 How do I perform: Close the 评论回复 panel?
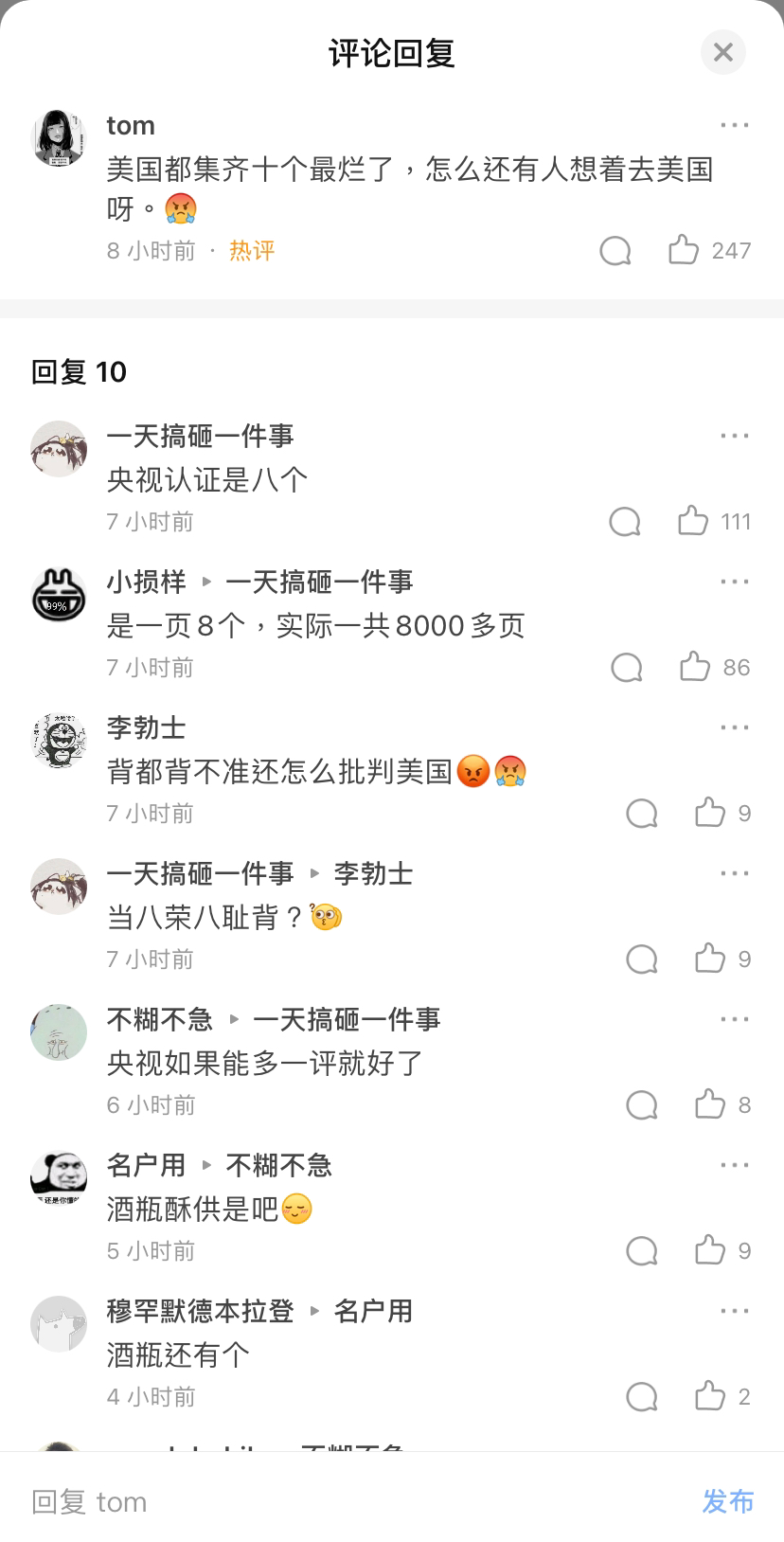click(723, 52)
